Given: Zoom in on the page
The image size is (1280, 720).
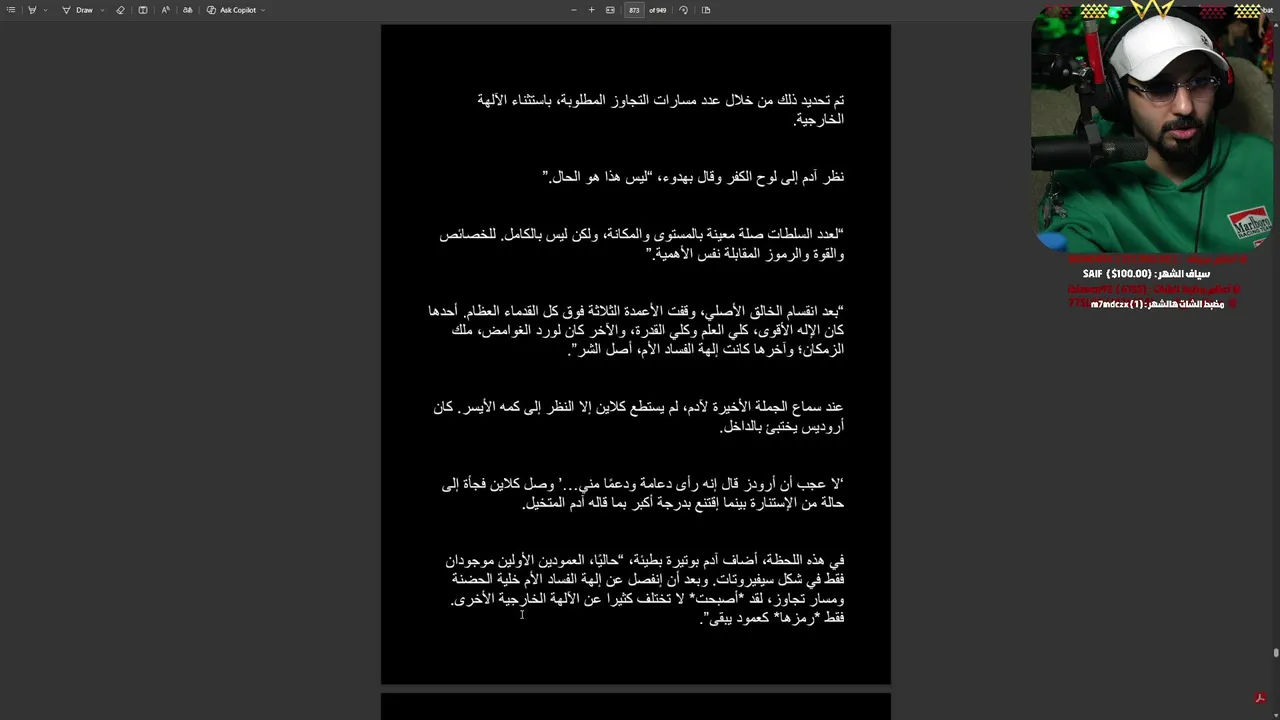Looking at the screenshot, I should point(591,10).
